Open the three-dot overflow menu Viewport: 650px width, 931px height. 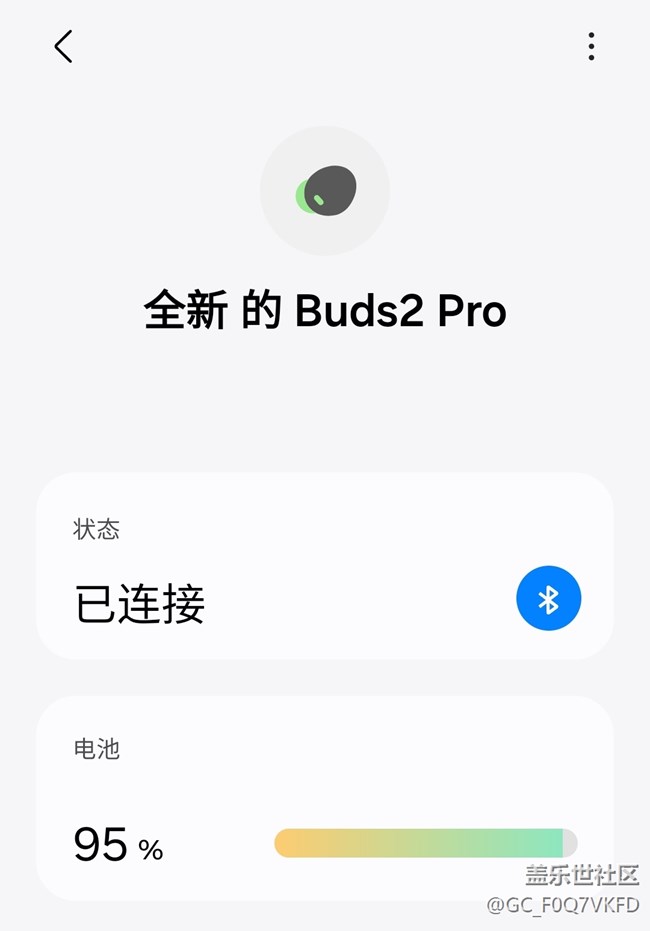591,46
